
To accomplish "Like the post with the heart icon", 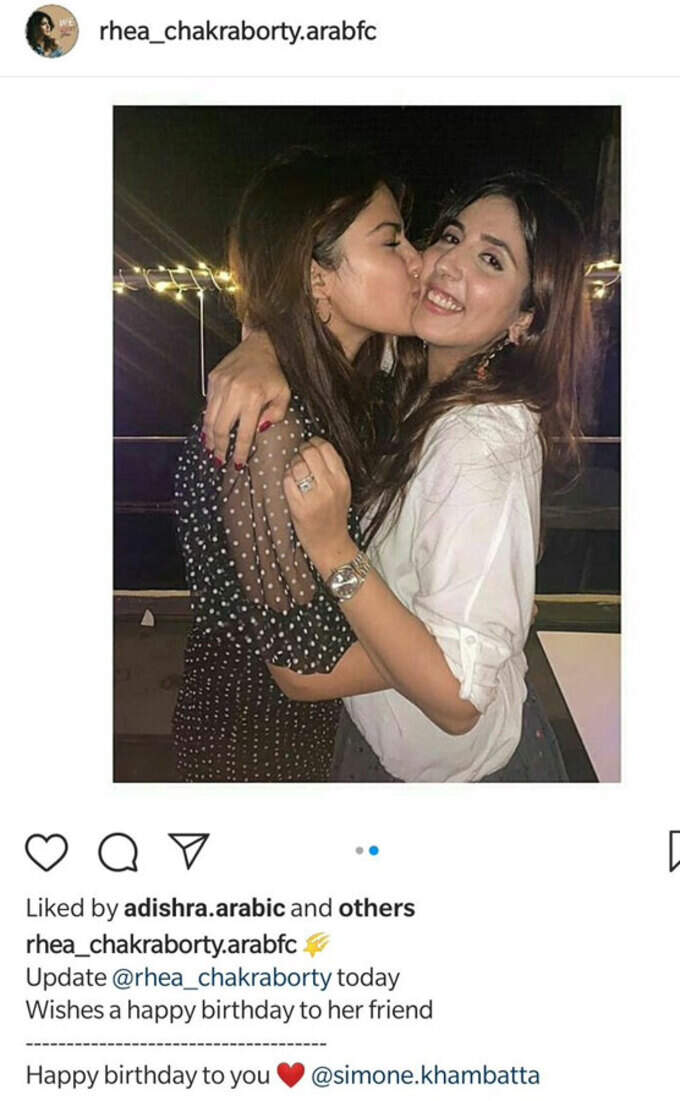I will [x=46, y=852].
